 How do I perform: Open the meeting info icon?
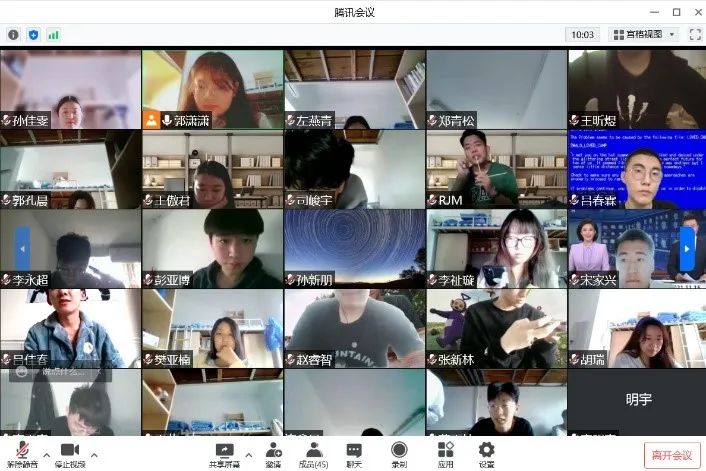tap(13, 34)
